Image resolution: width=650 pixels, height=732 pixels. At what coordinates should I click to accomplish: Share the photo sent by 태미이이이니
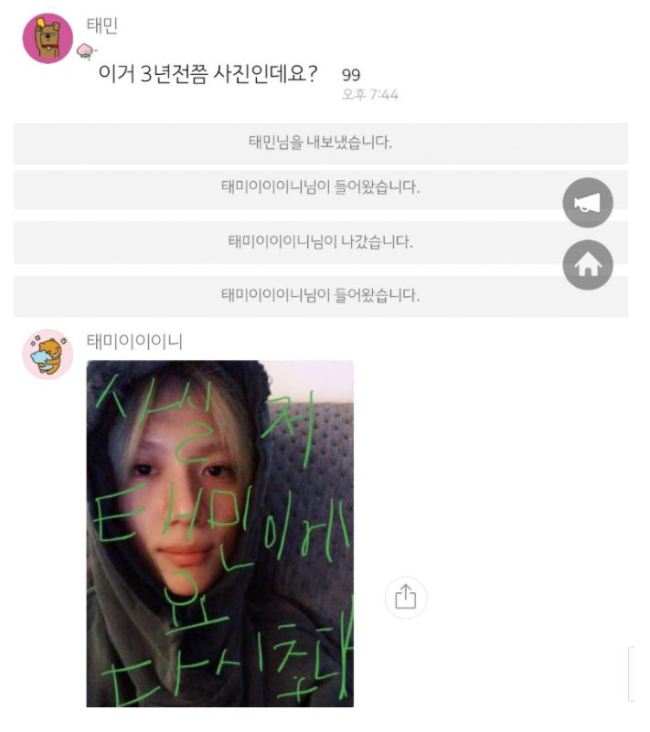405,597
